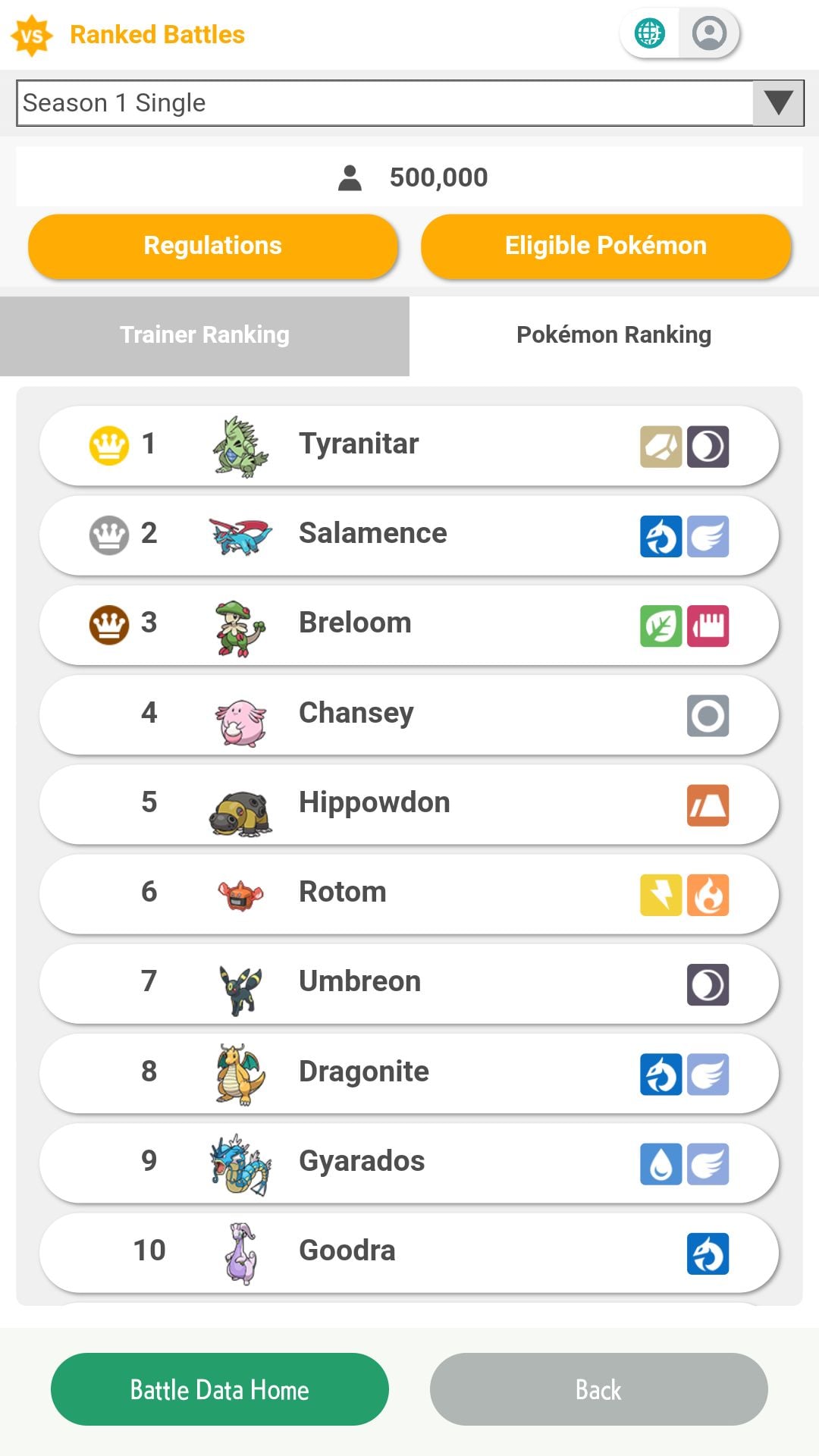
Task: Open the Umbreon entry
Action: (409, 982)
